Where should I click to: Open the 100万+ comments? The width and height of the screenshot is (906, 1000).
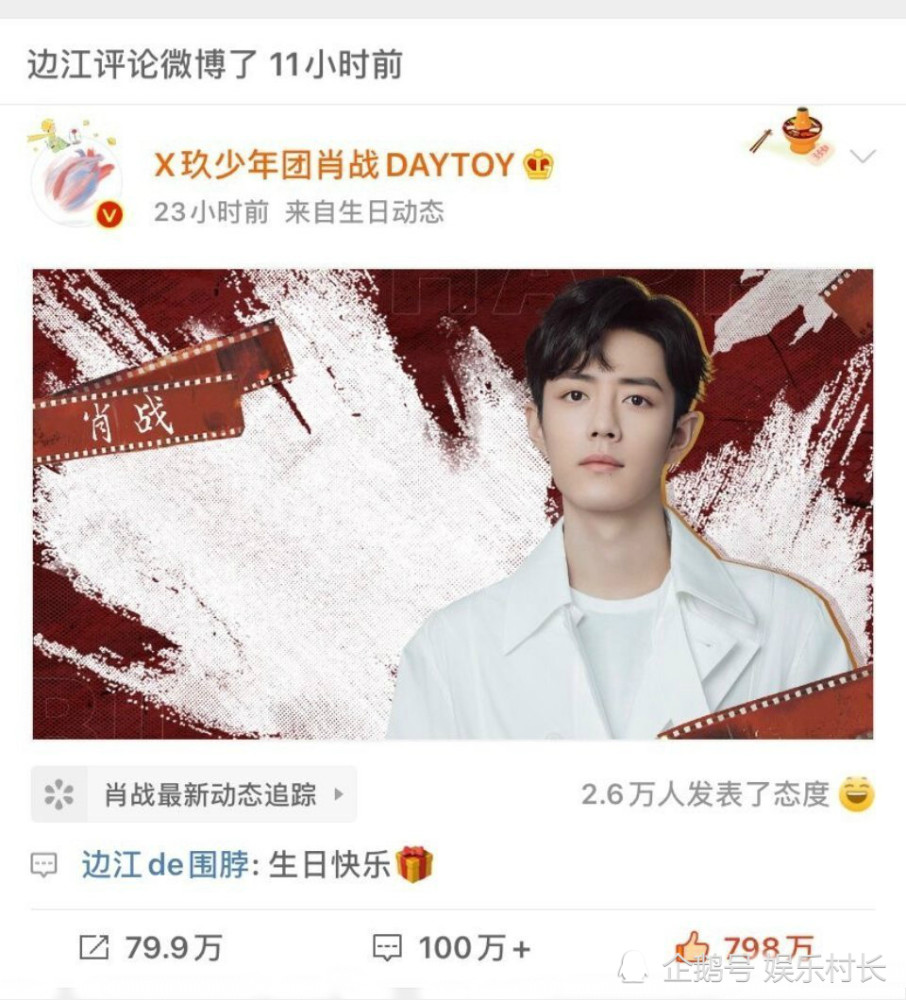pos(450,947)
